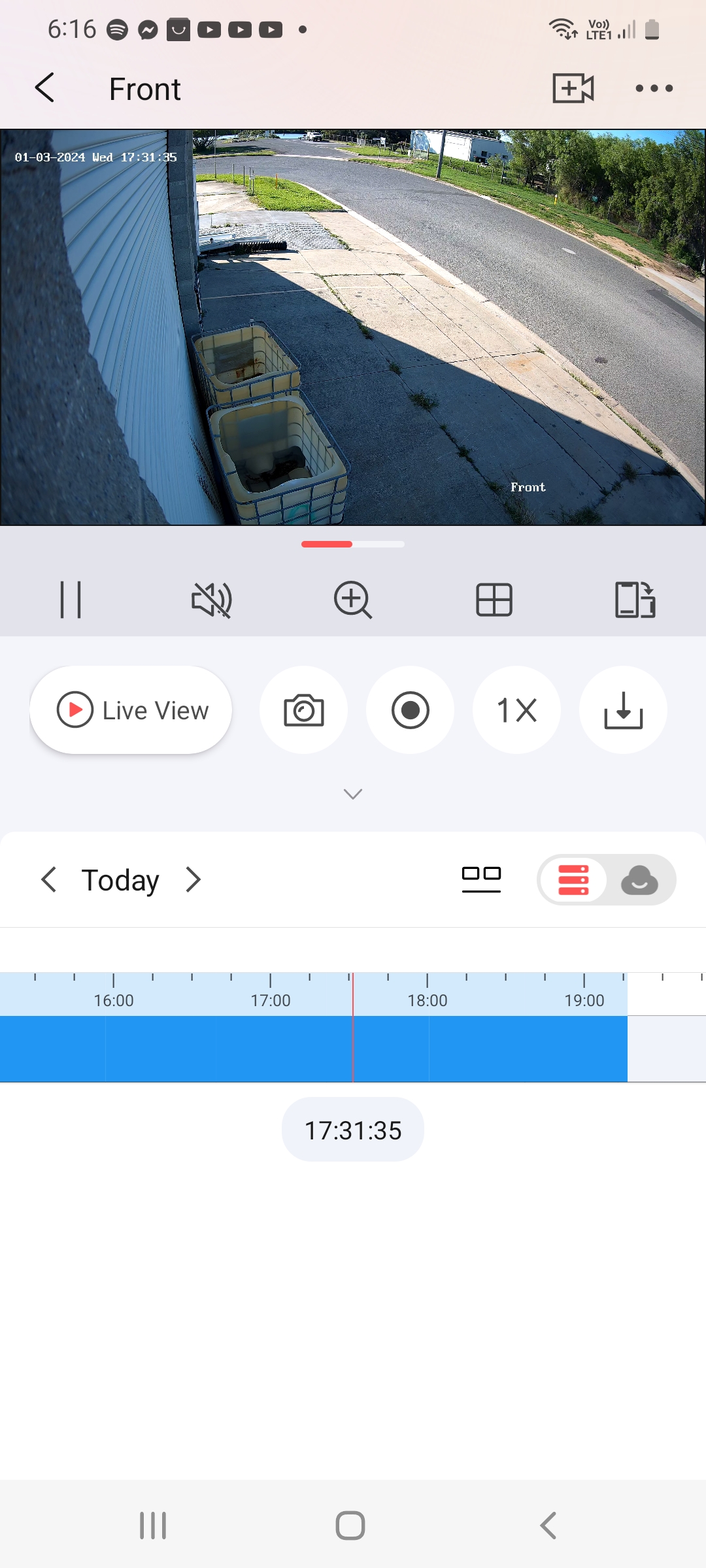
Task: Go to the next day's recordings
Action: [x=193, y=880]
